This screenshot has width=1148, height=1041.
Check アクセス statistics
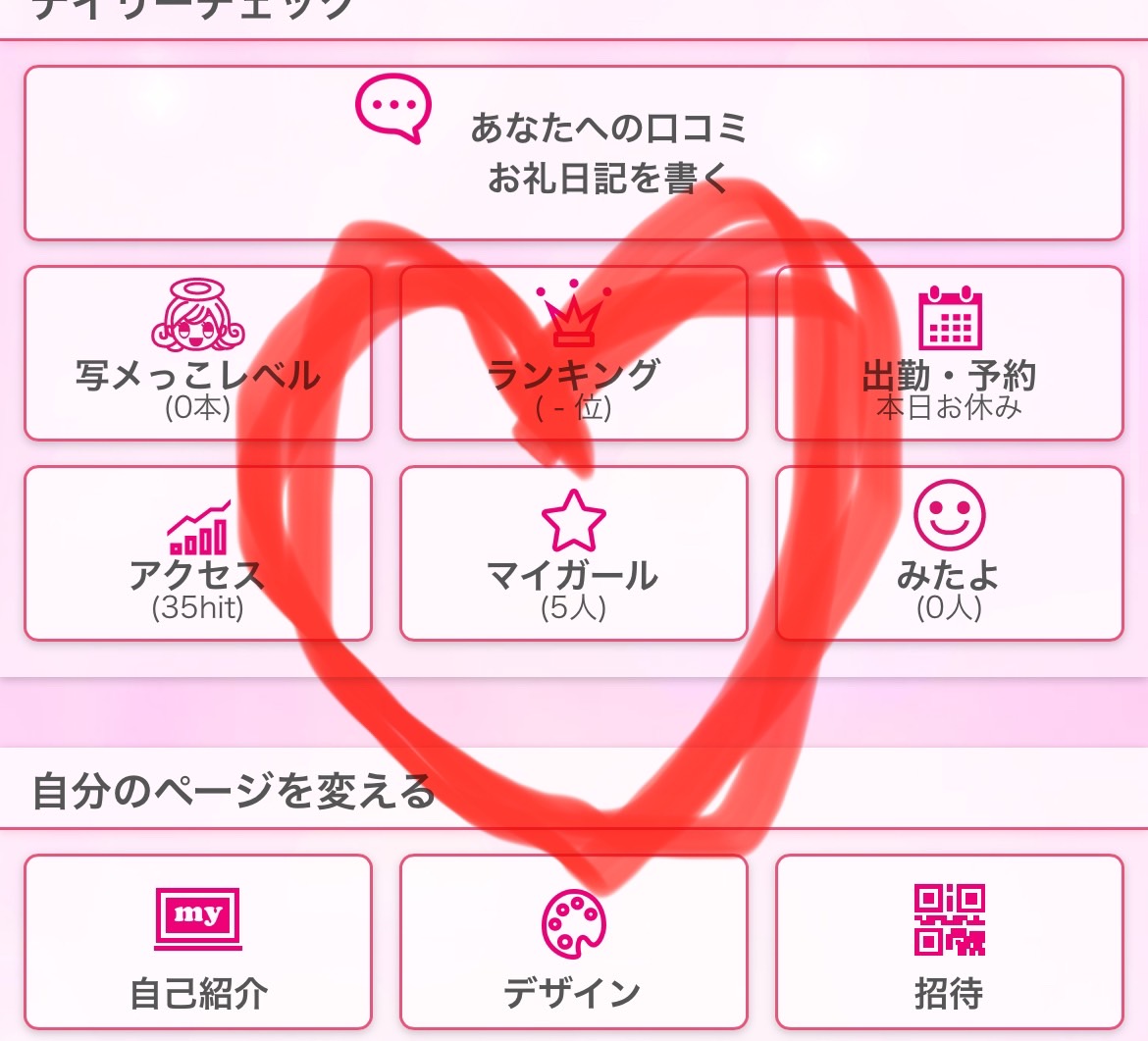point(198,553)
